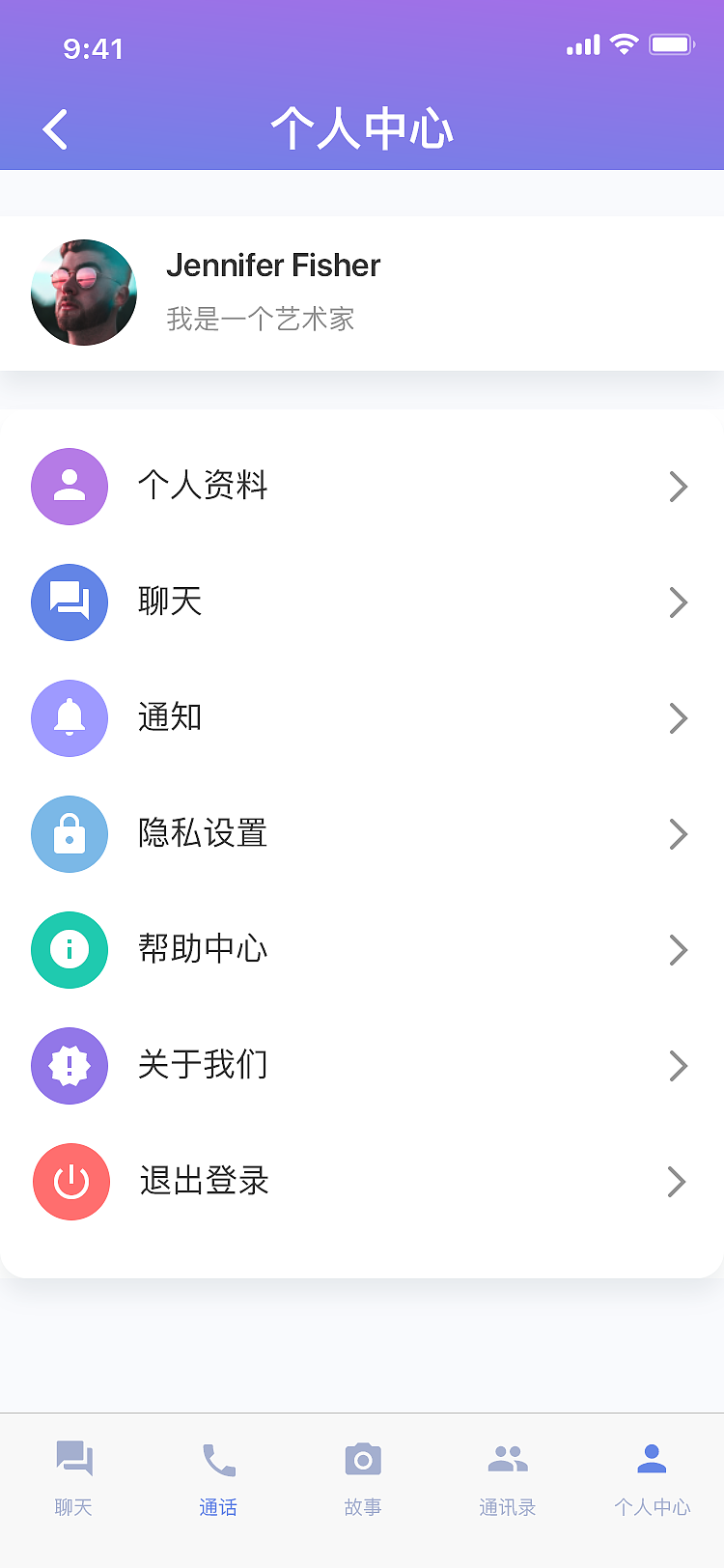Click the 关于我们 badge icon
The image size is (724, 1568).
tap(70, 1066)
